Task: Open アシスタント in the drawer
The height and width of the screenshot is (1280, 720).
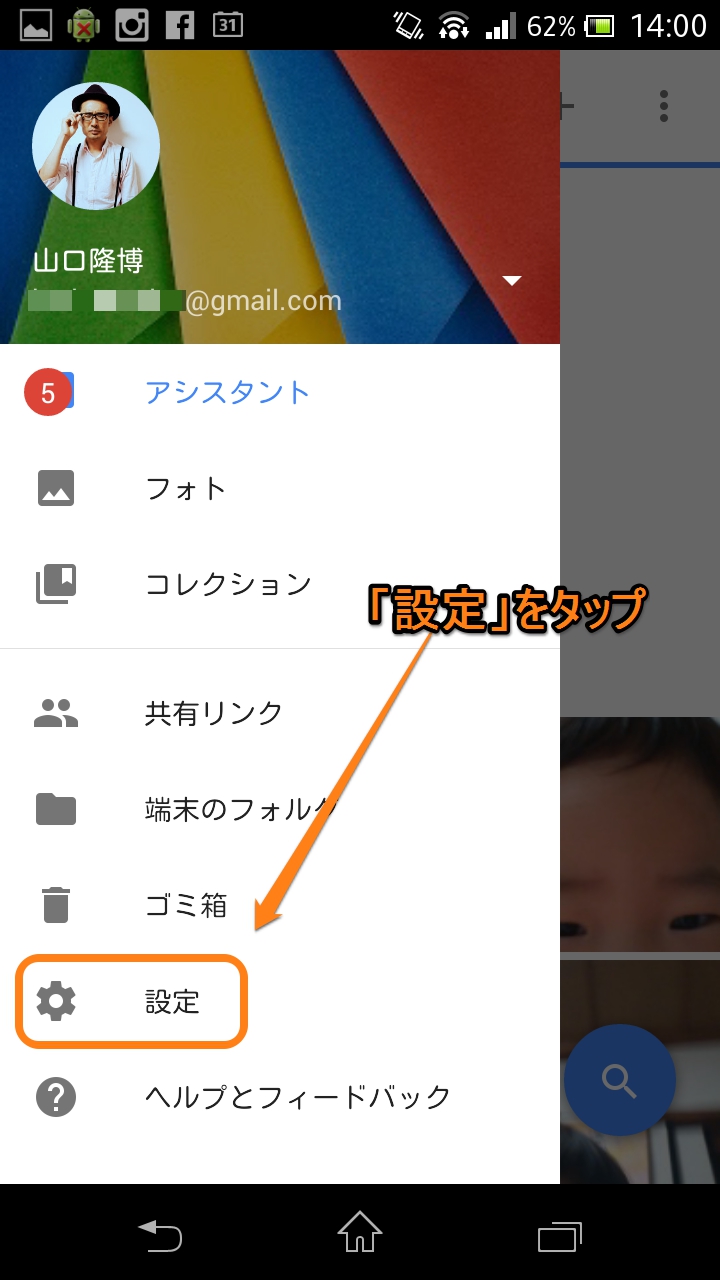Action: pos(227,393)
